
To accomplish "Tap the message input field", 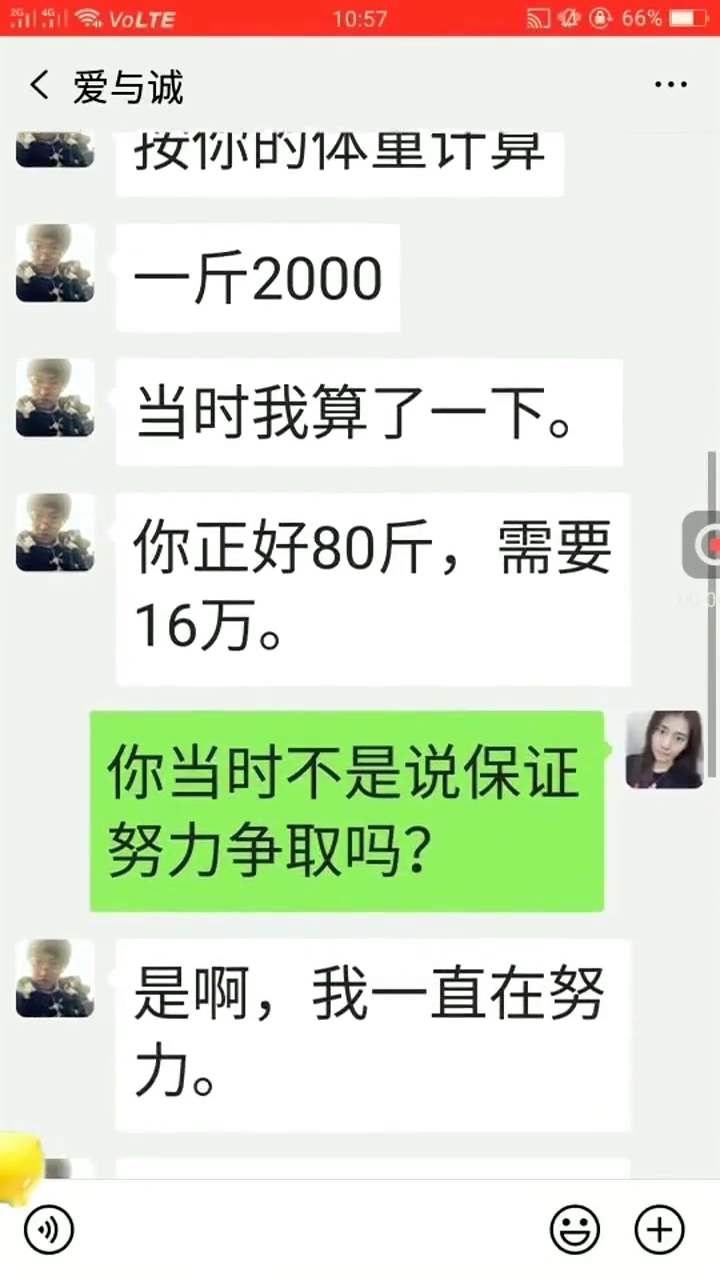I will pyautogui.click(x=310, y=1229).
